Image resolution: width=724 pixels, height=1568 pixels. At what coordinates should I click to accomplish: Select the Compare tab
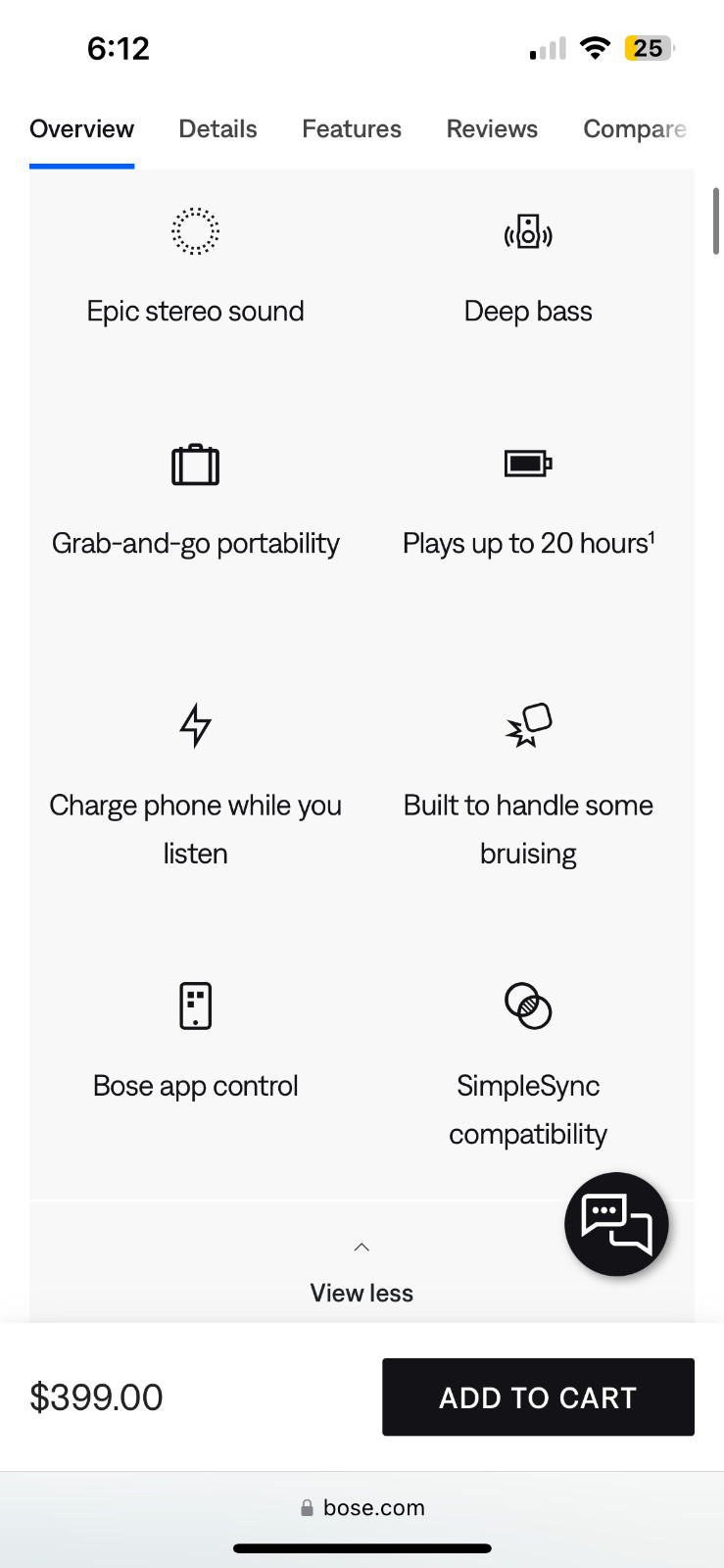pyautogui.click(x=634, y=129)
